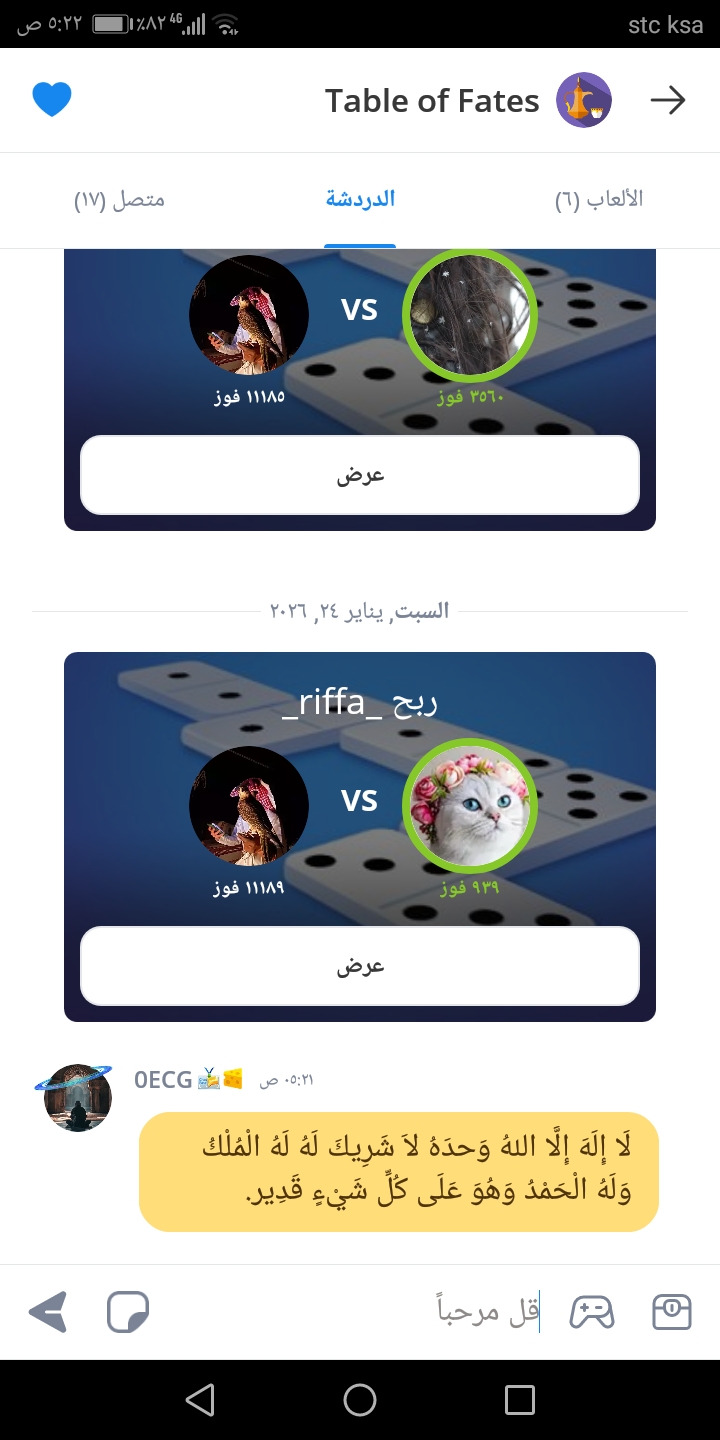Open the sticker picker icon
This screenshot has height=1440, width=720.
[128, 1311]
